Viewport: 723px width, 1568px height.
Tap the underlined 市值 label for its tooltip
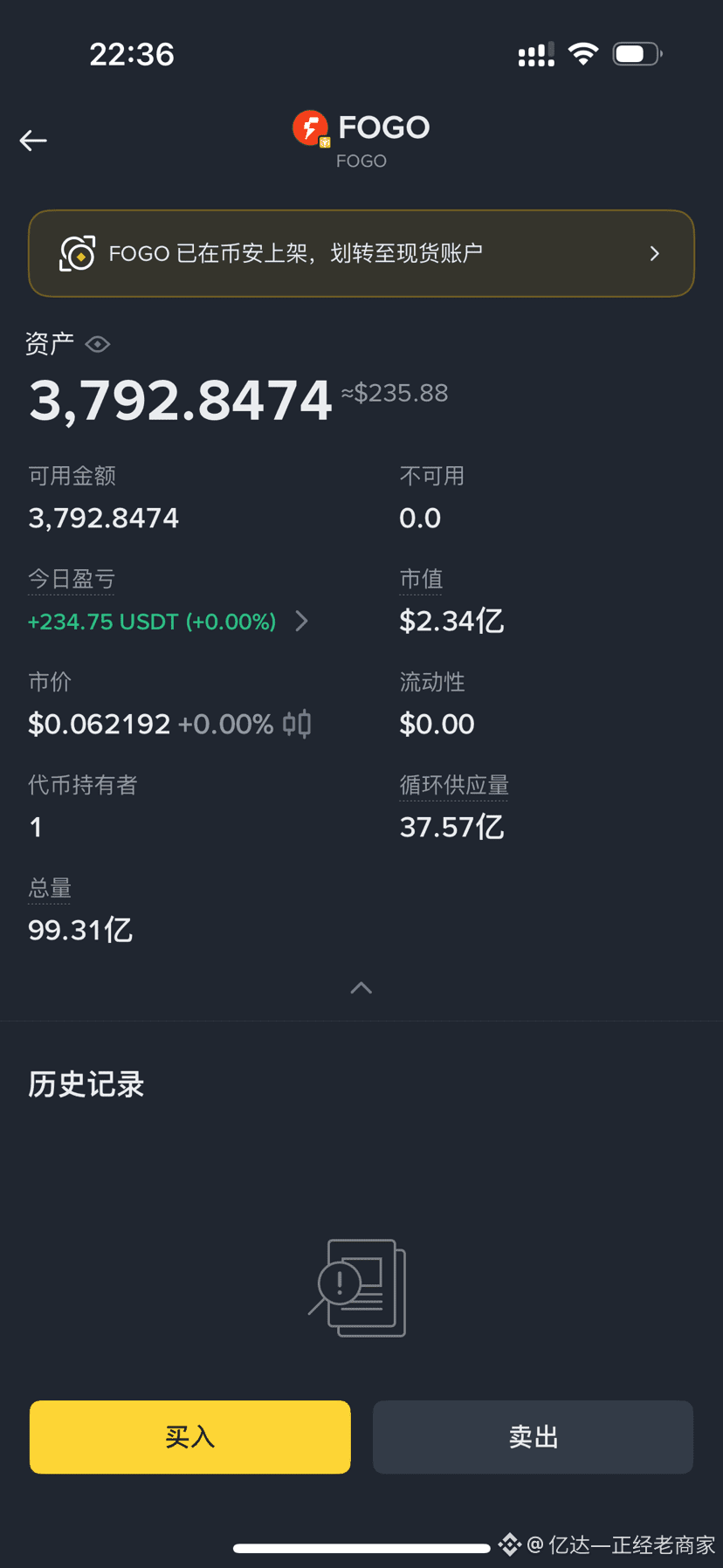pos(420,578)
